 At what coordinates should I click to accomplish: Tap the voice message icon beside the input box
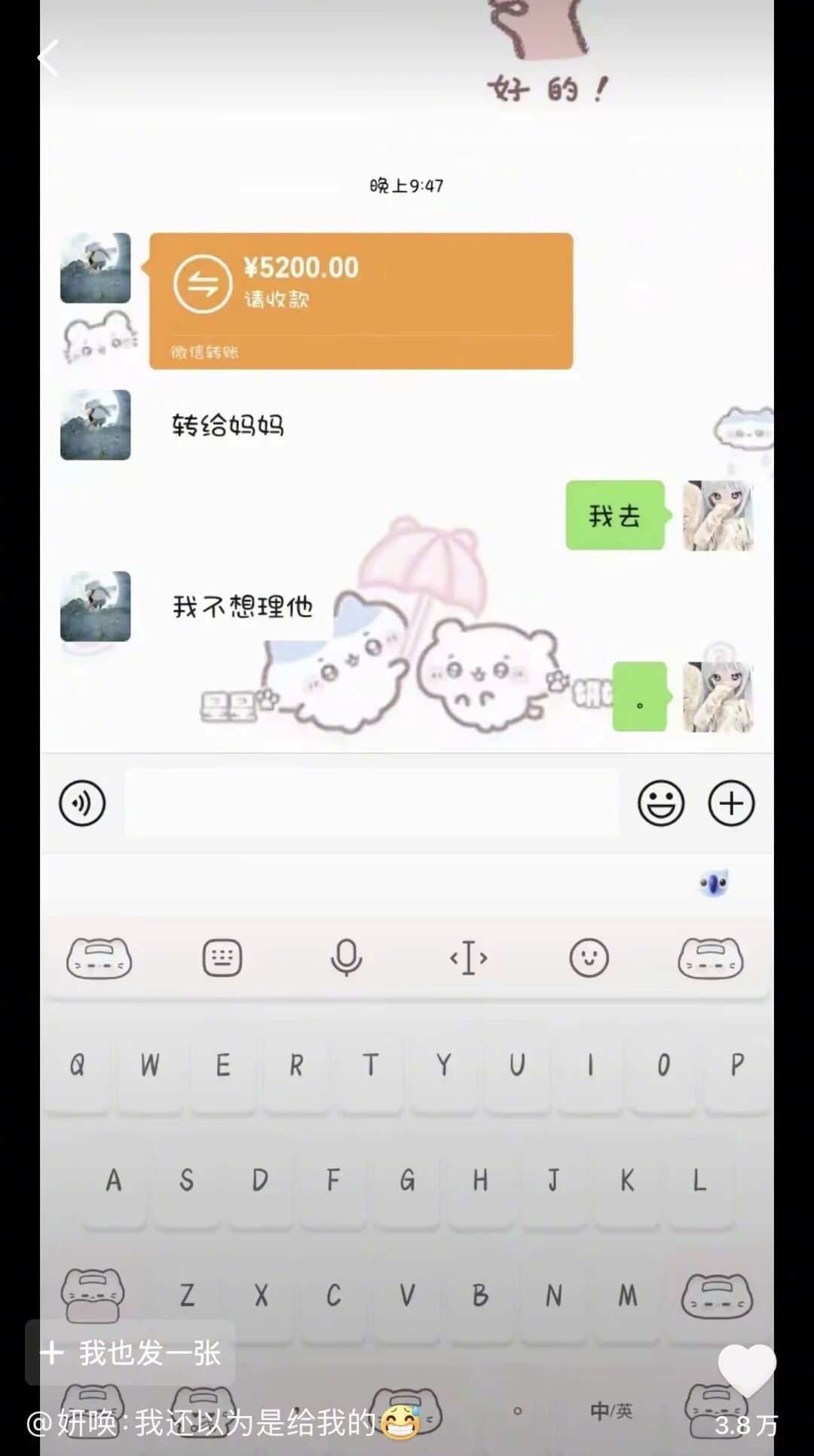click(83, 804)
